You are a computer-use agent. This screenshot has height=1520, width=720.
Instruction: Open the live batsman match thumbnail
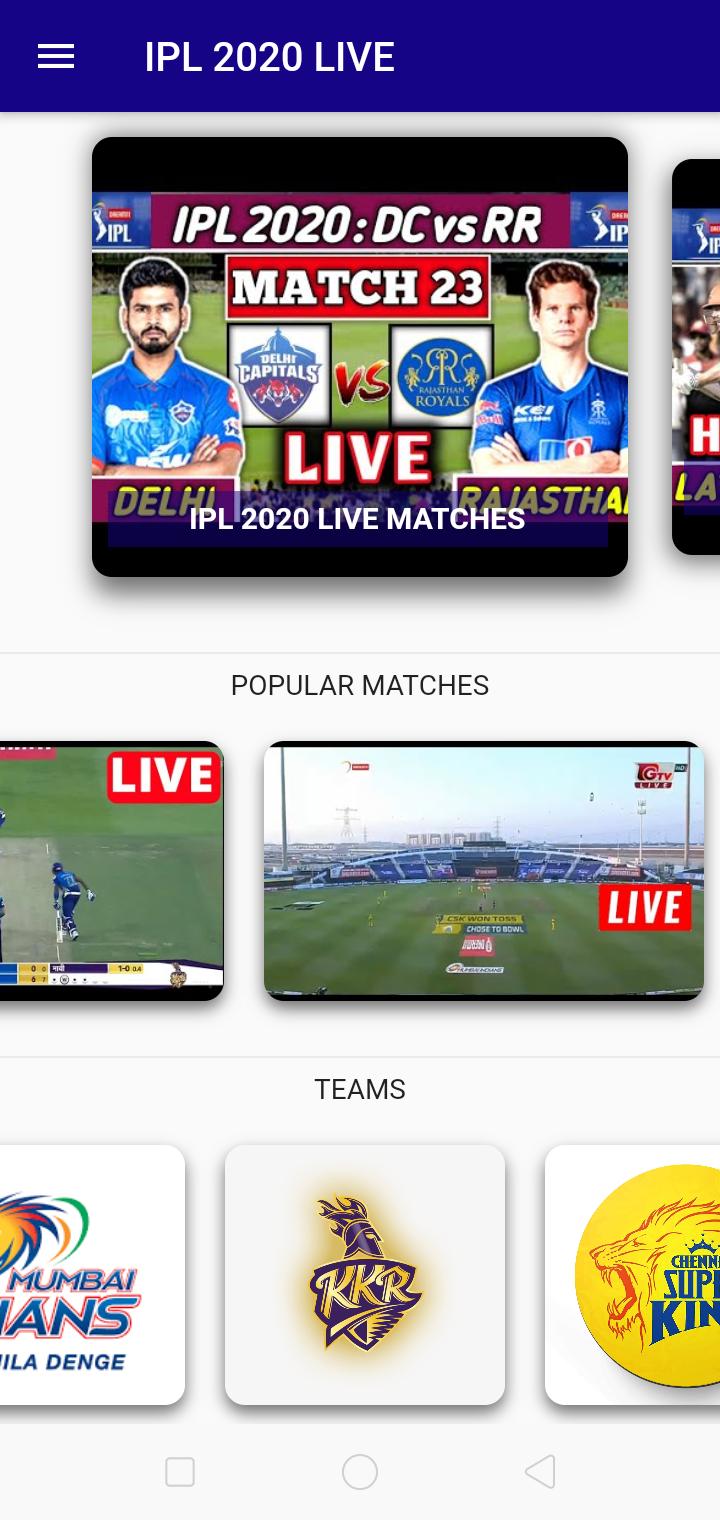[x=110, y=870]
